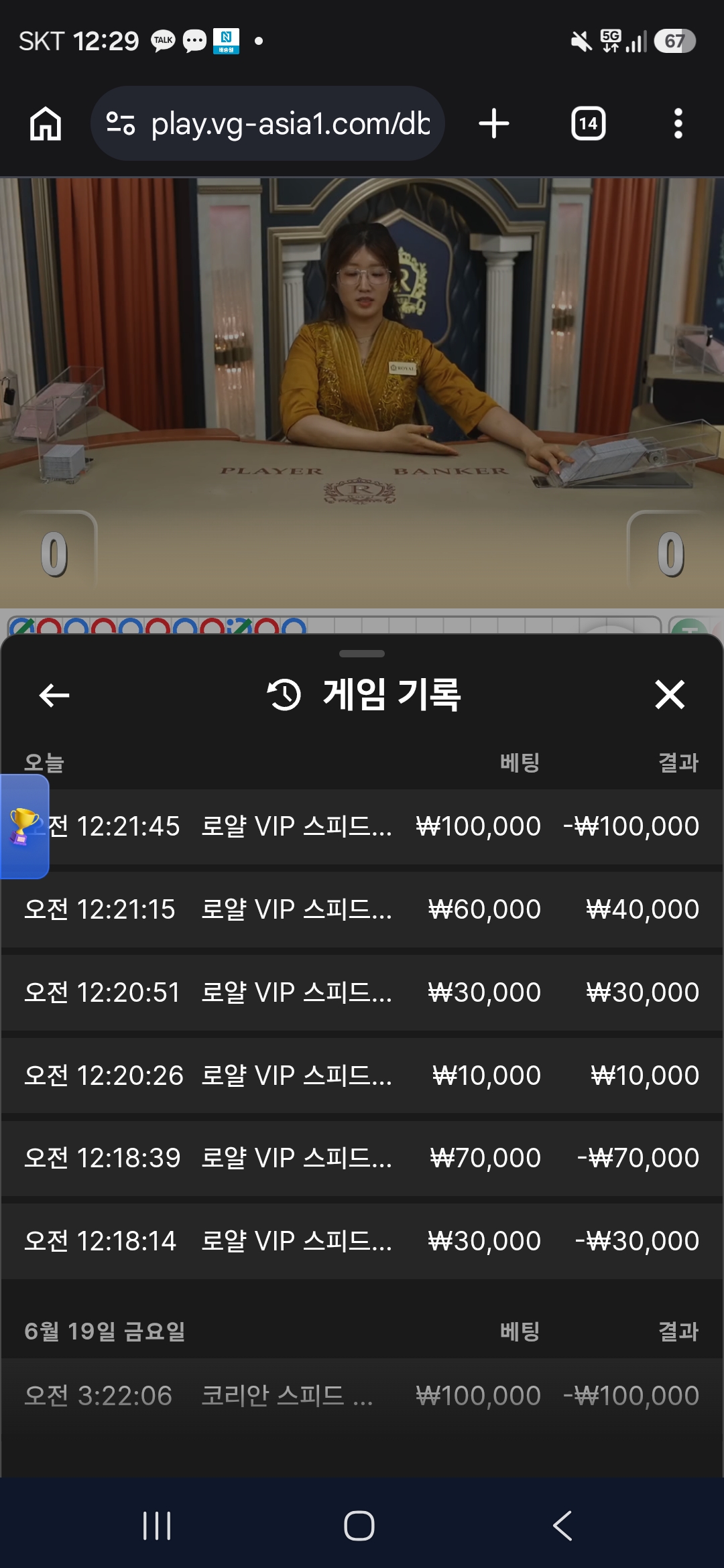
Task: Open the recent apps view
Action: click(158, 1526)
